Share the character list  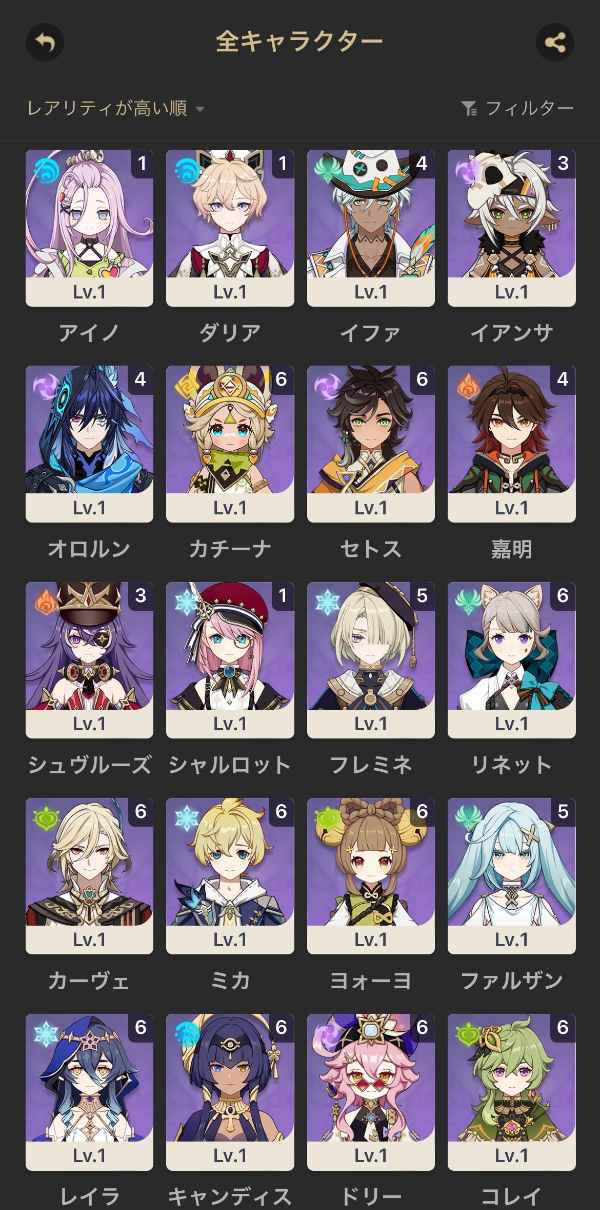point(555,42)
